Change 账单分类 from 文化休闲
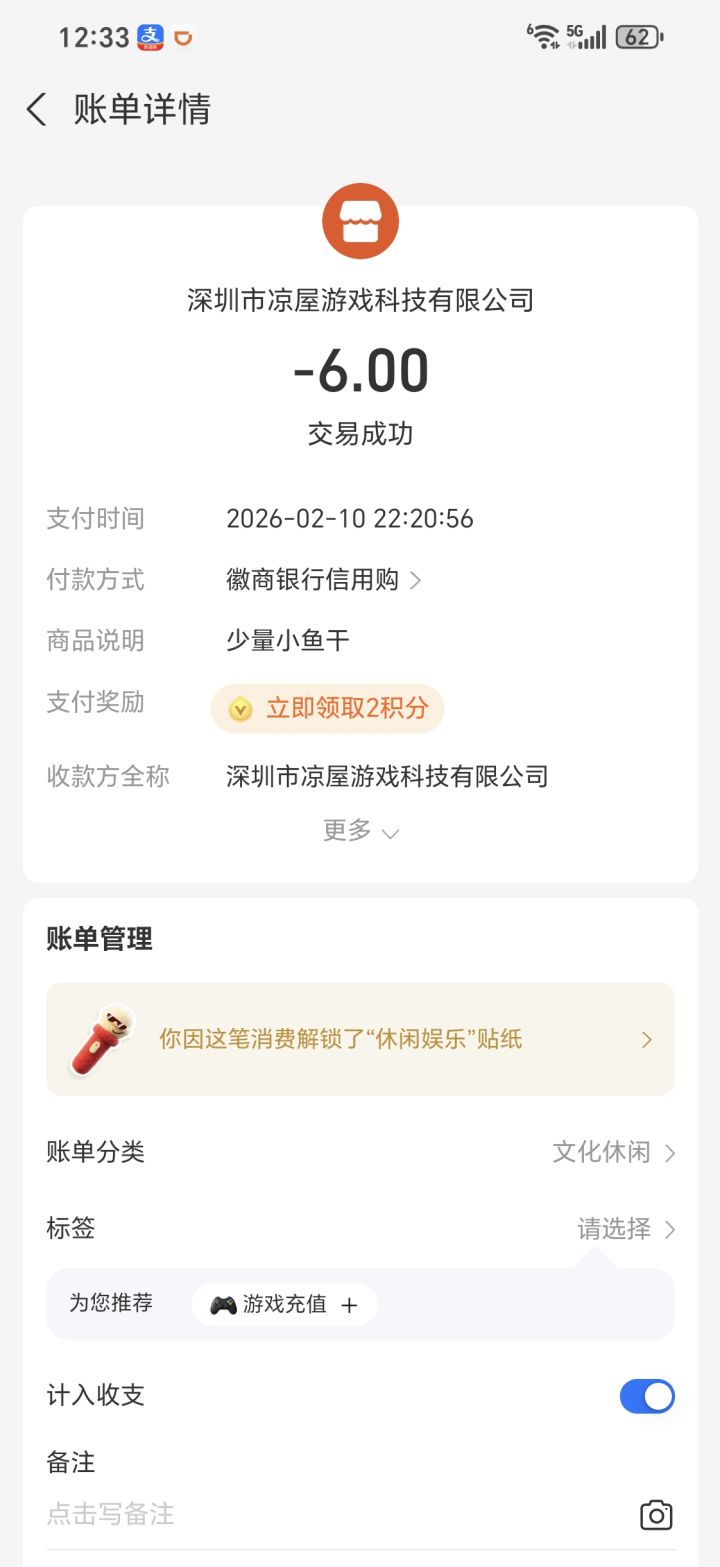Viewport: 720px width, 1567px height. pos(614,1152)
